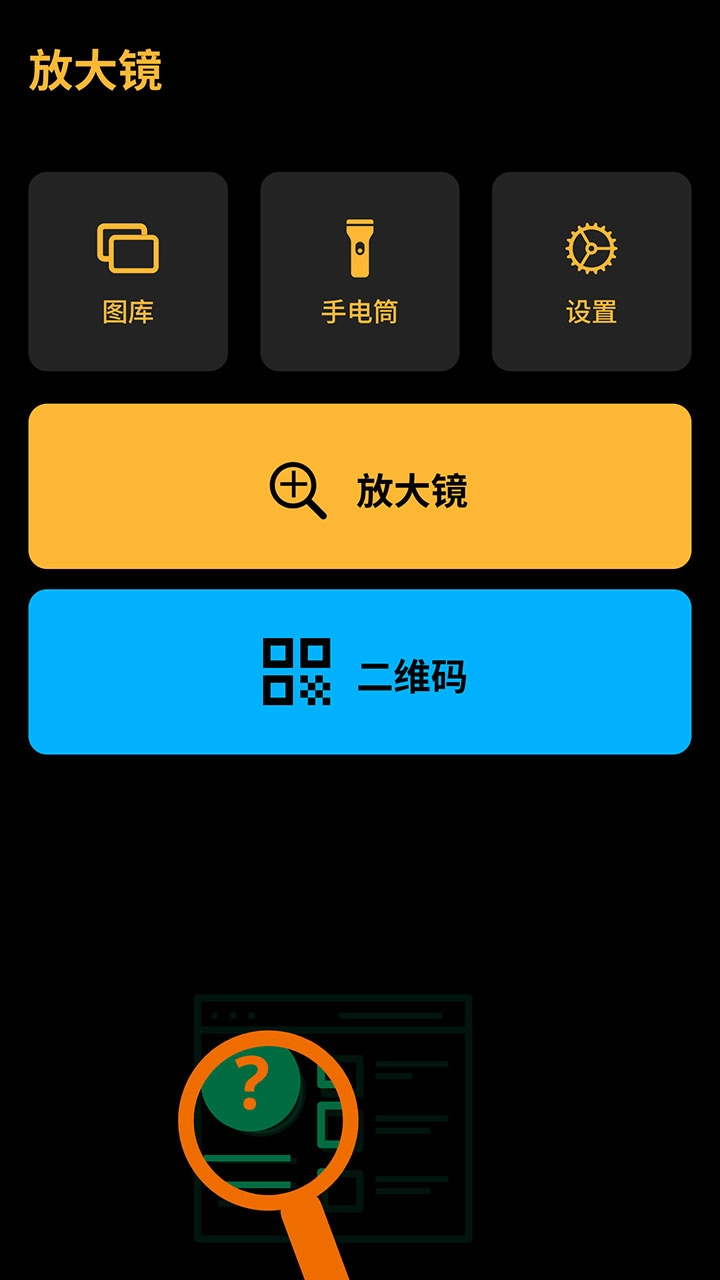The height and width of the screenshot is (1280, 720).
Task: Click the 设置 card tile
Action: pos(591,270)
